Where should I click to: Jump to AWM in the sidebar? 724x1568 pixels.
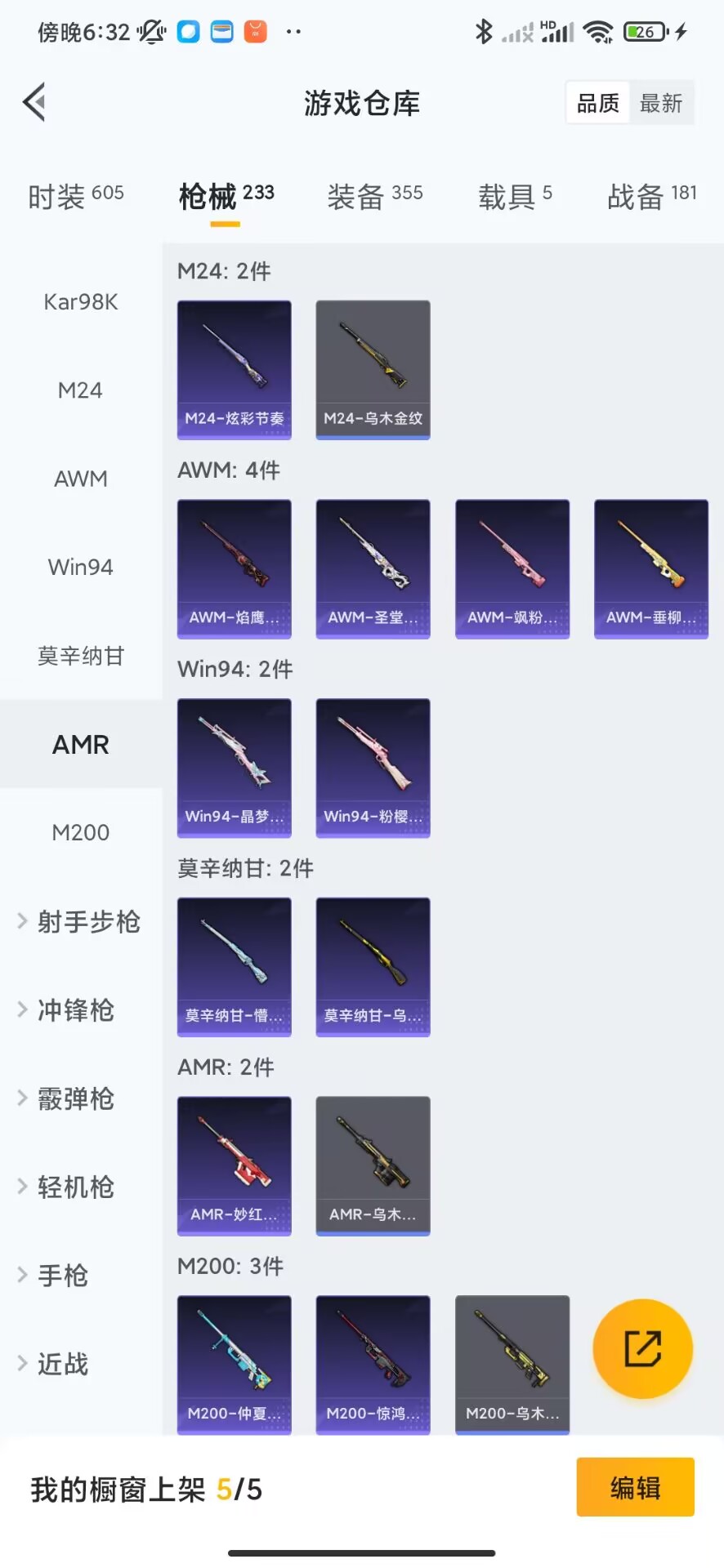coord(81,479)
